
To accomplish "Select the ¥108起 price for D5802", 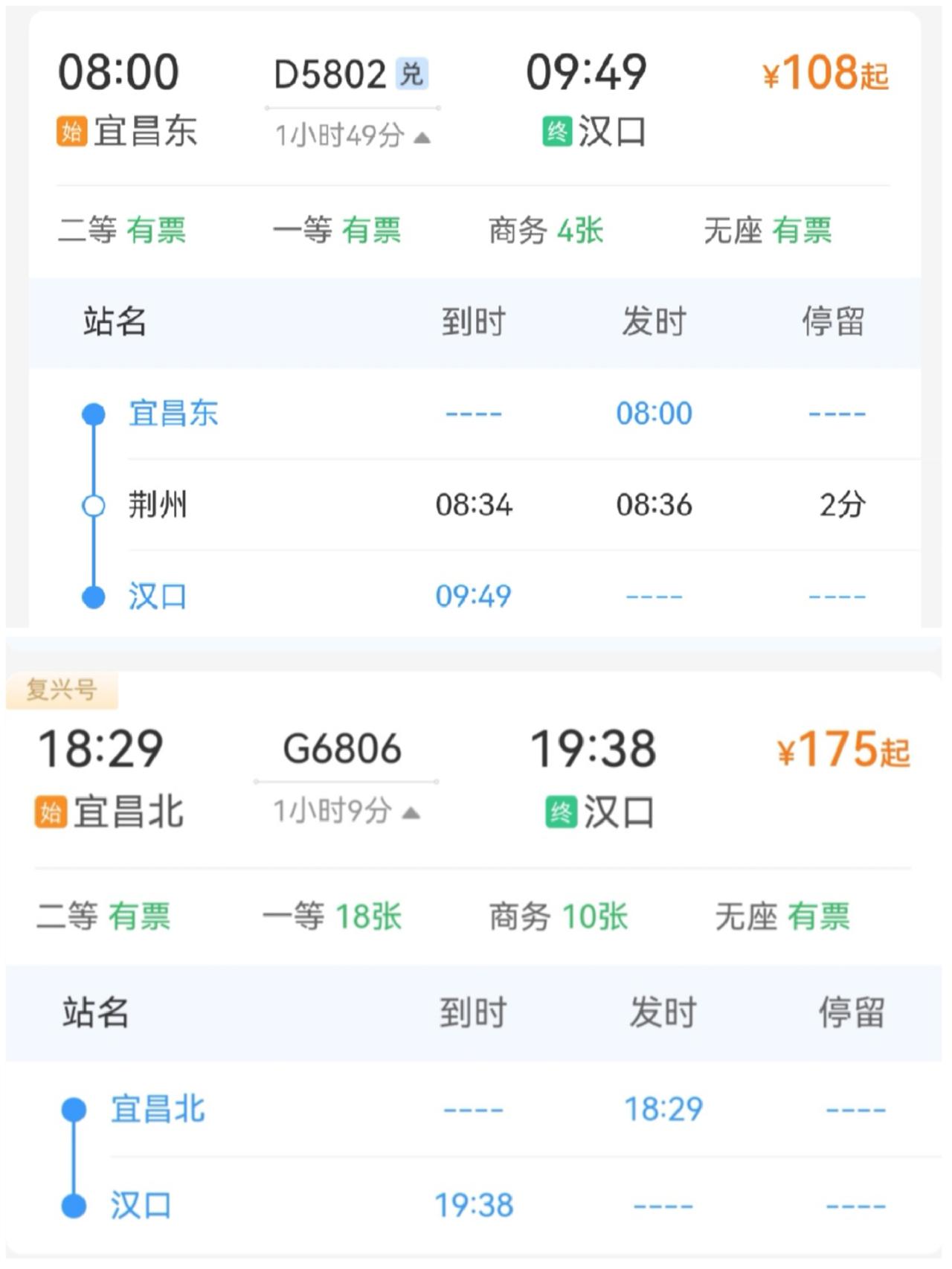I will click(826, 73).
